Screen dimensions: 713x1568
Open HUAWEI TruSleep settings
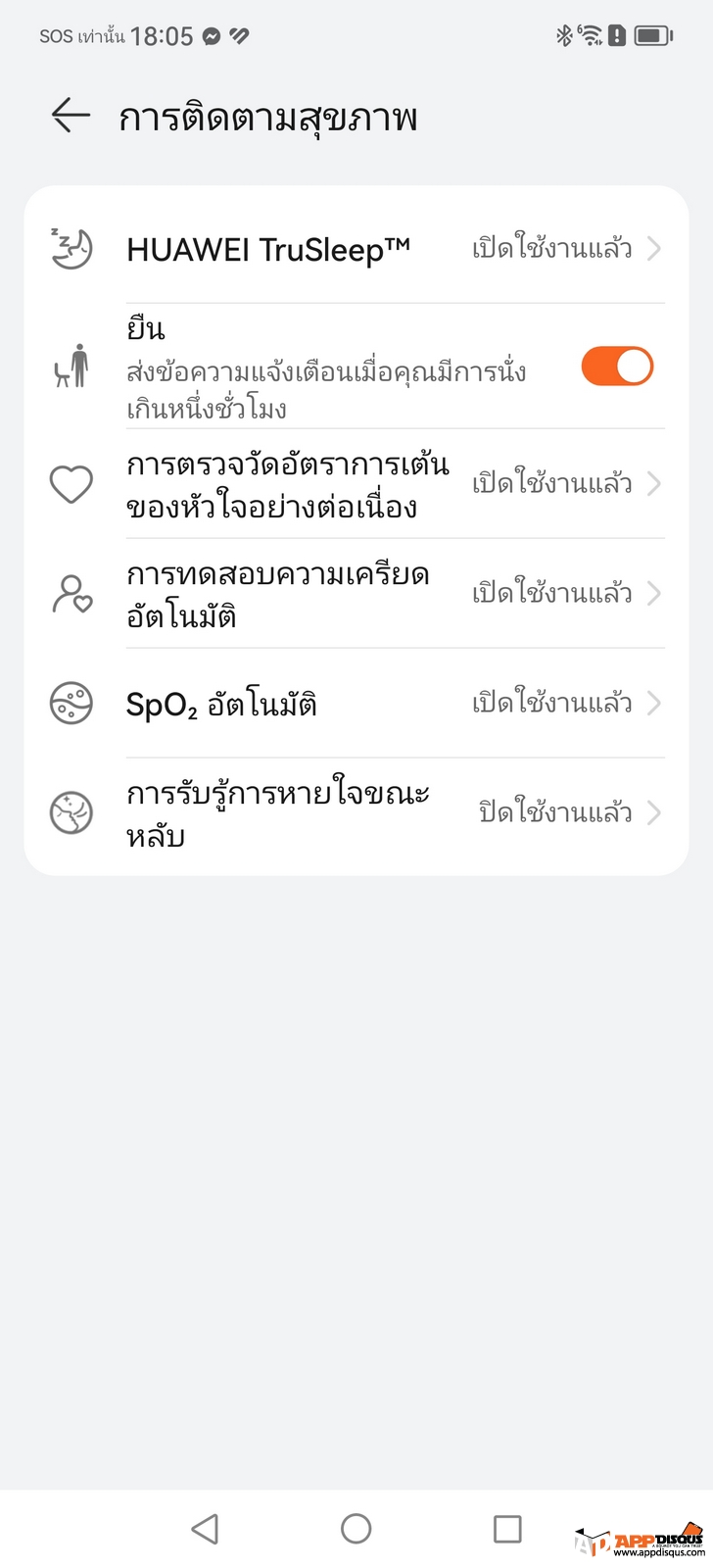click(356, 248)
